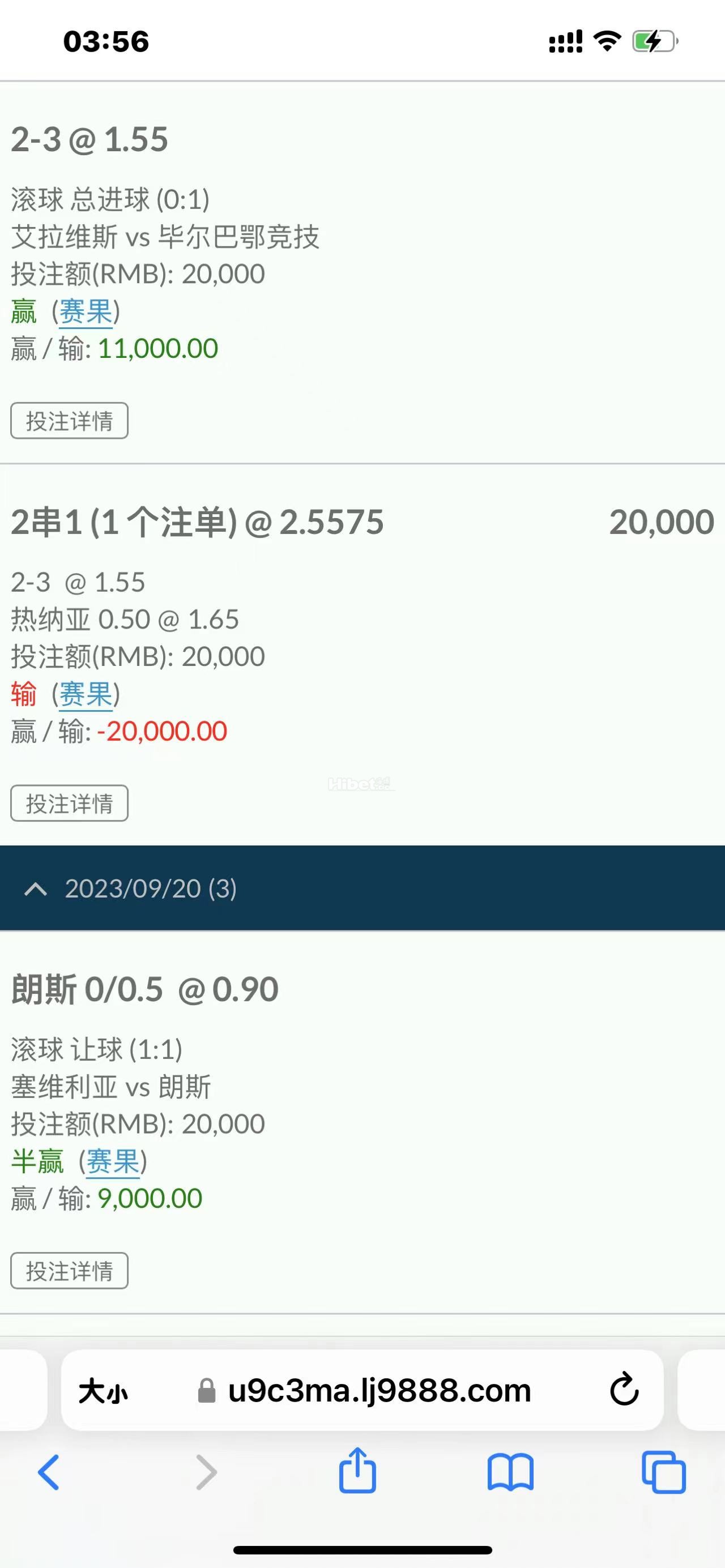Viewport: 725px width, 1568px height.
Task: View 赛果 link for 塞维利亚 vs 朗斯
Action: (x=113, y=1162)
